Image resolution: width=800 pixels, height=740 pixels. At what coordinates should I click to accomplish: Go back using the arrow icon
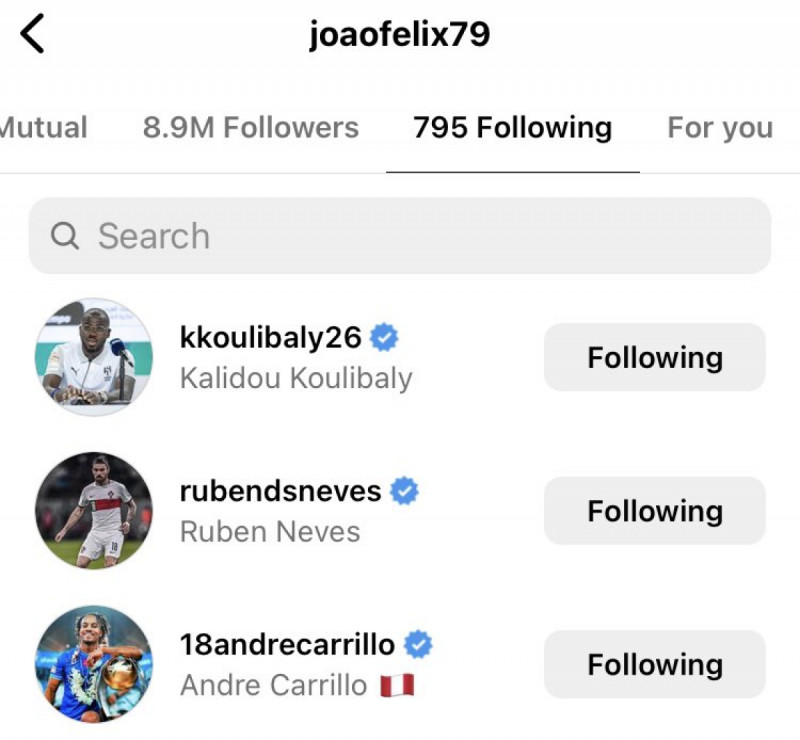33,35
